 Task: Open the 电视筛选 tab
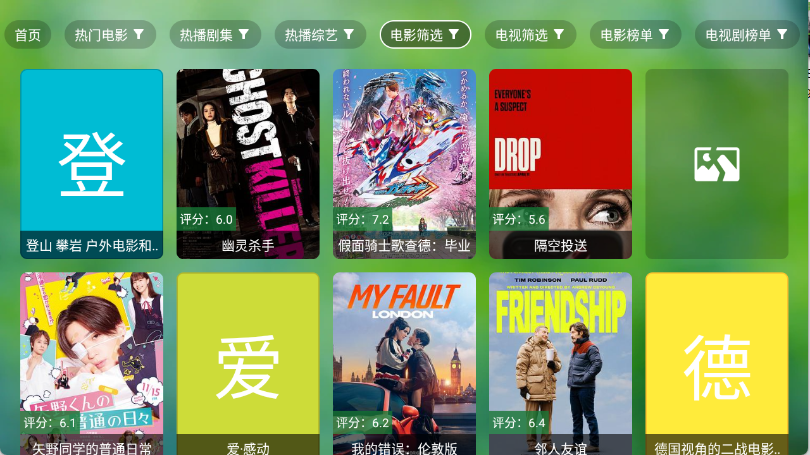tap(530, 35)
